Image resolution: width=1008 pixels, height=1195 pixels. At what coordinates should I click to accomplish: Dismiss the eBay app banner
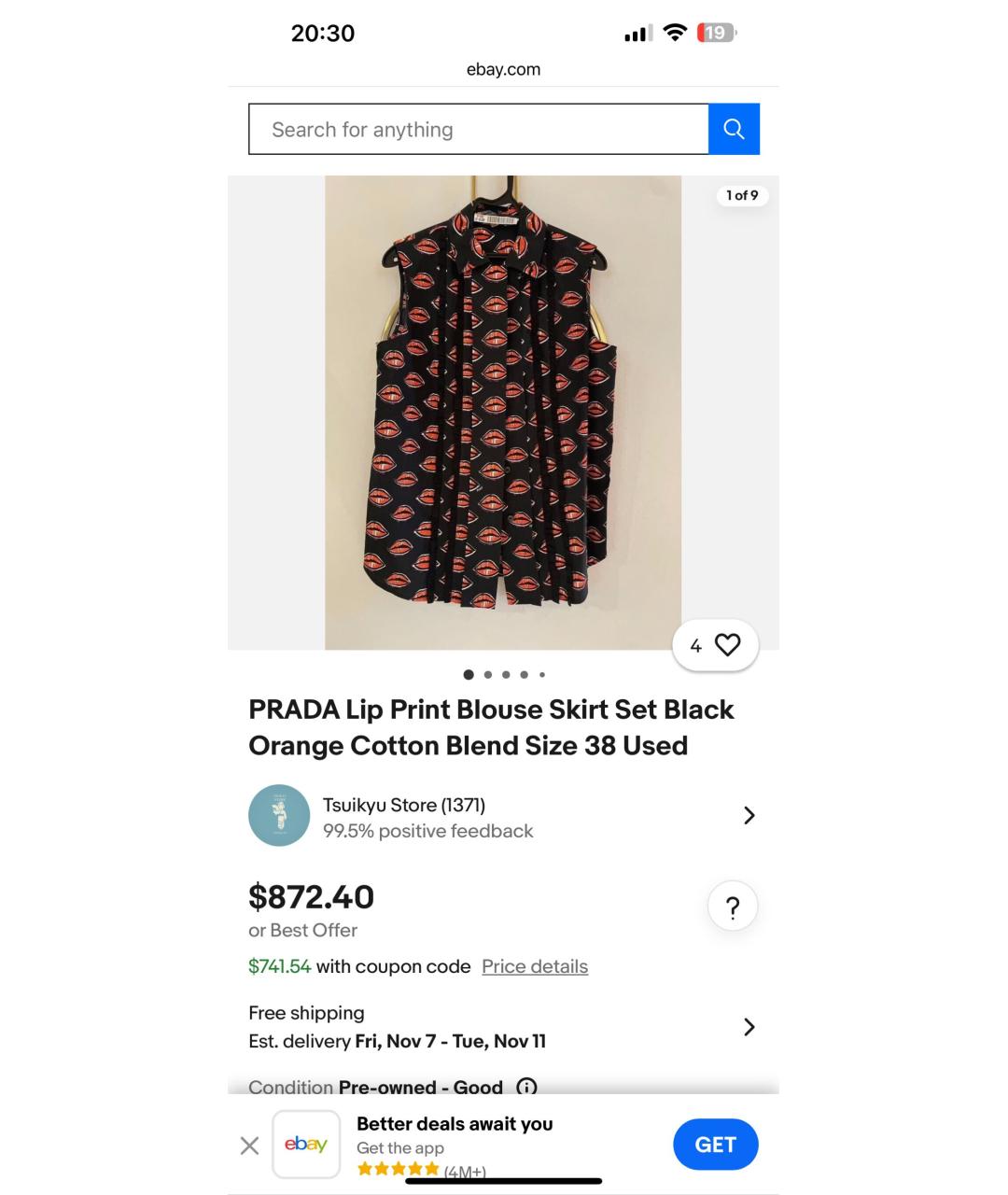(x=249, y=1146)
